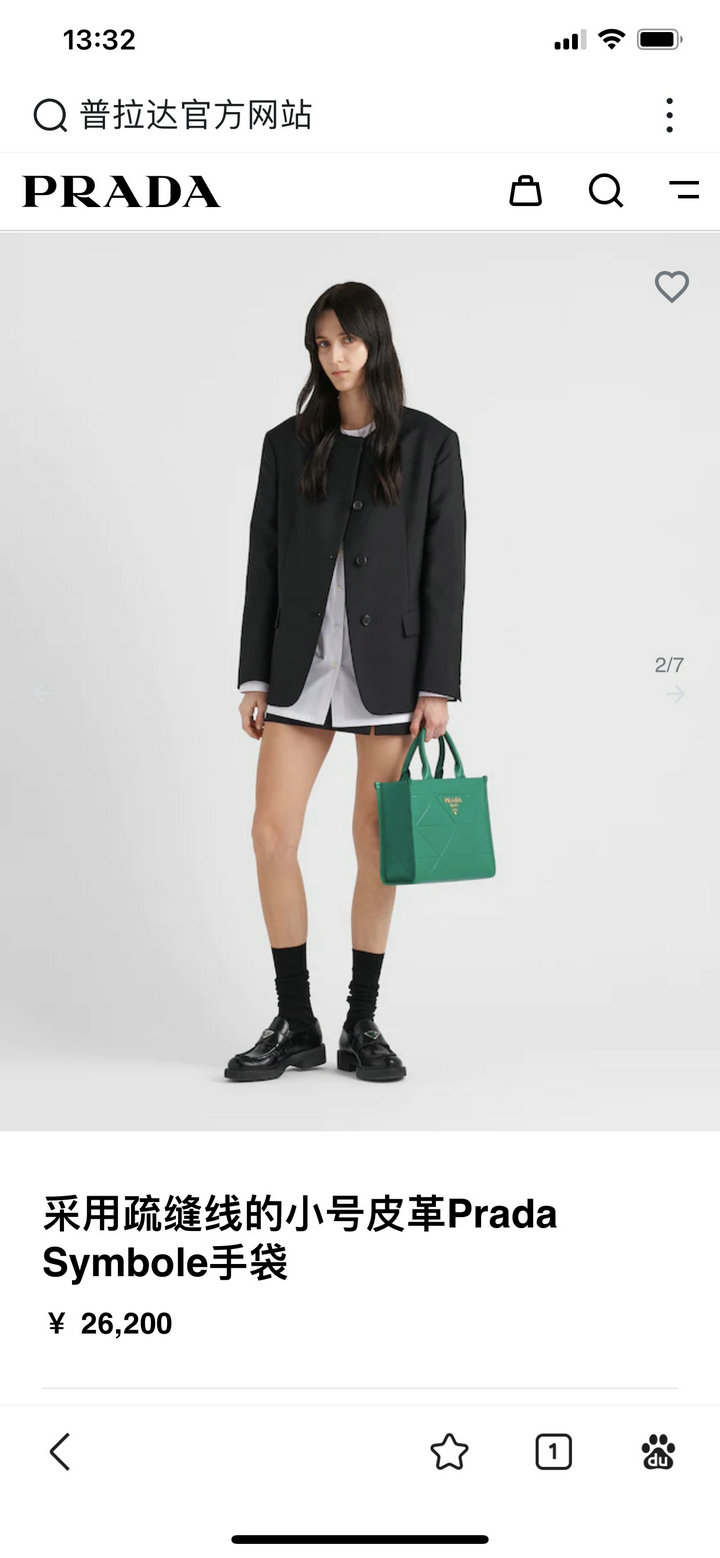Image resolution: width=720 pixels, height=1558 pixels.
Task: Open Prada site search magnifier
Action: tap(606, 190)
